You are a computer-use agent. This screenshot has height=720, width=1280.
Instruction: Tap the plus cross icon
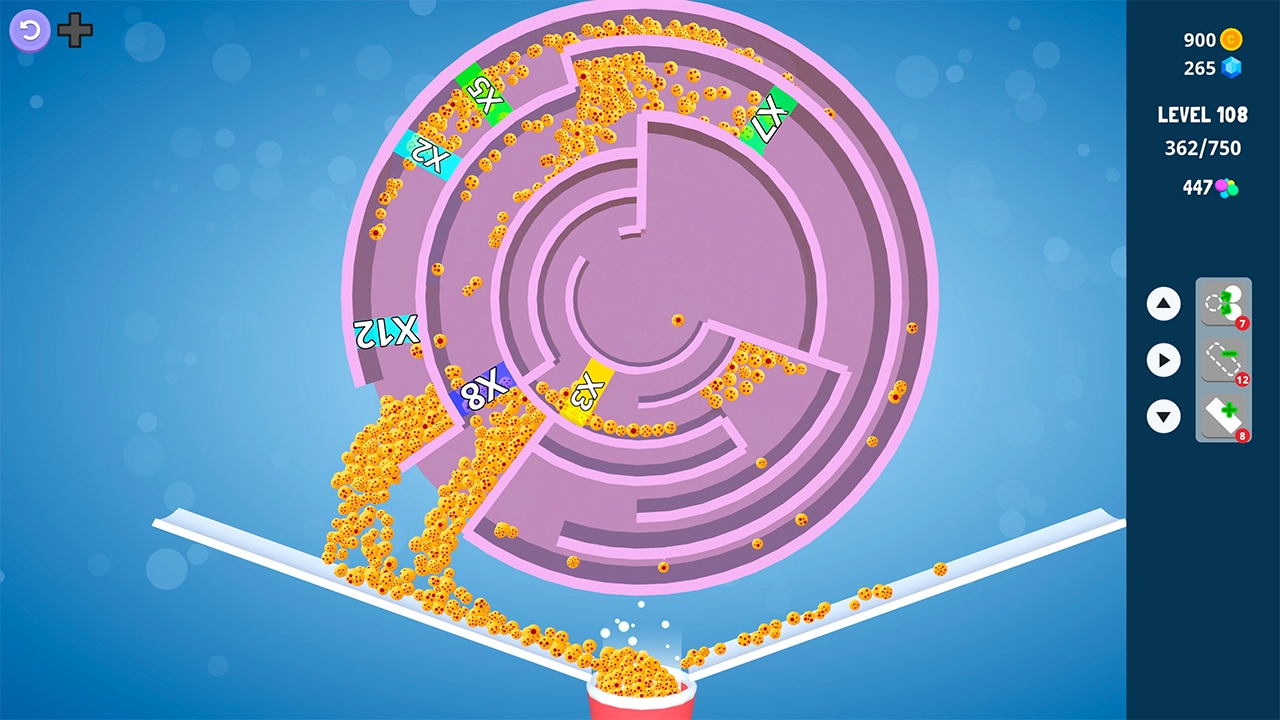(75, 30)
